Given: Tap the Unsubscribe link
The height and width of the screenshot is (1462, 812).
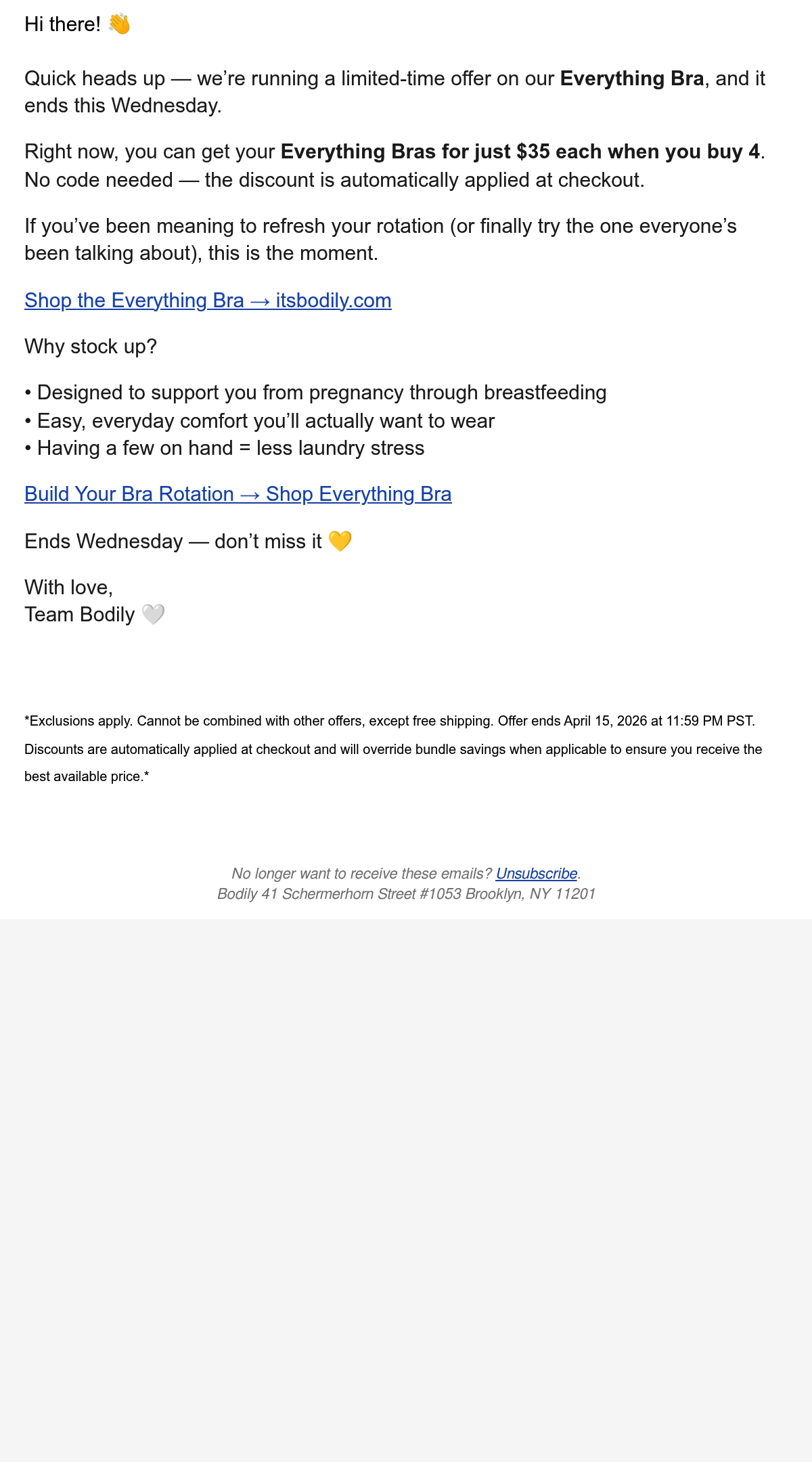Looking at the screenshot, I should [537, 874].
